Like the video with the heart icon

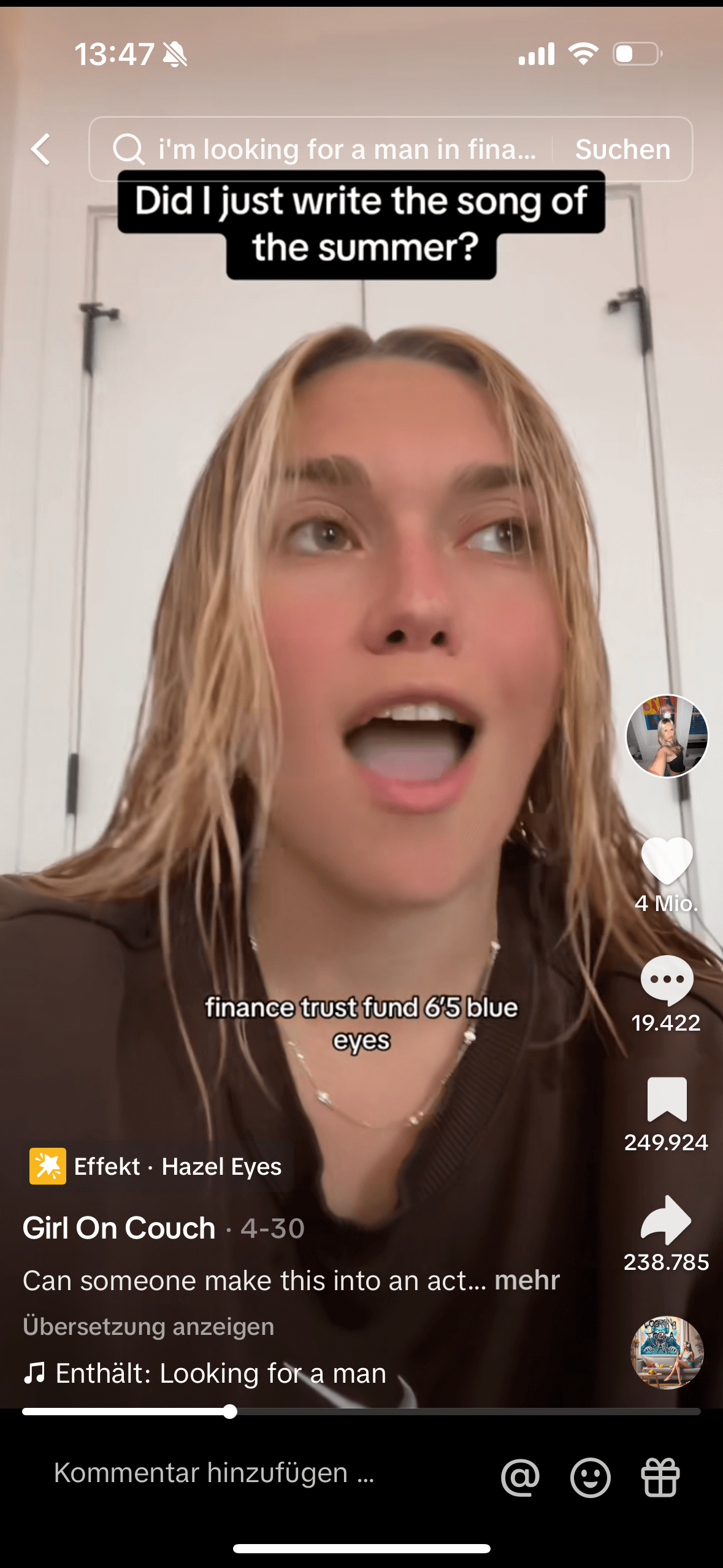coord(667,860)
